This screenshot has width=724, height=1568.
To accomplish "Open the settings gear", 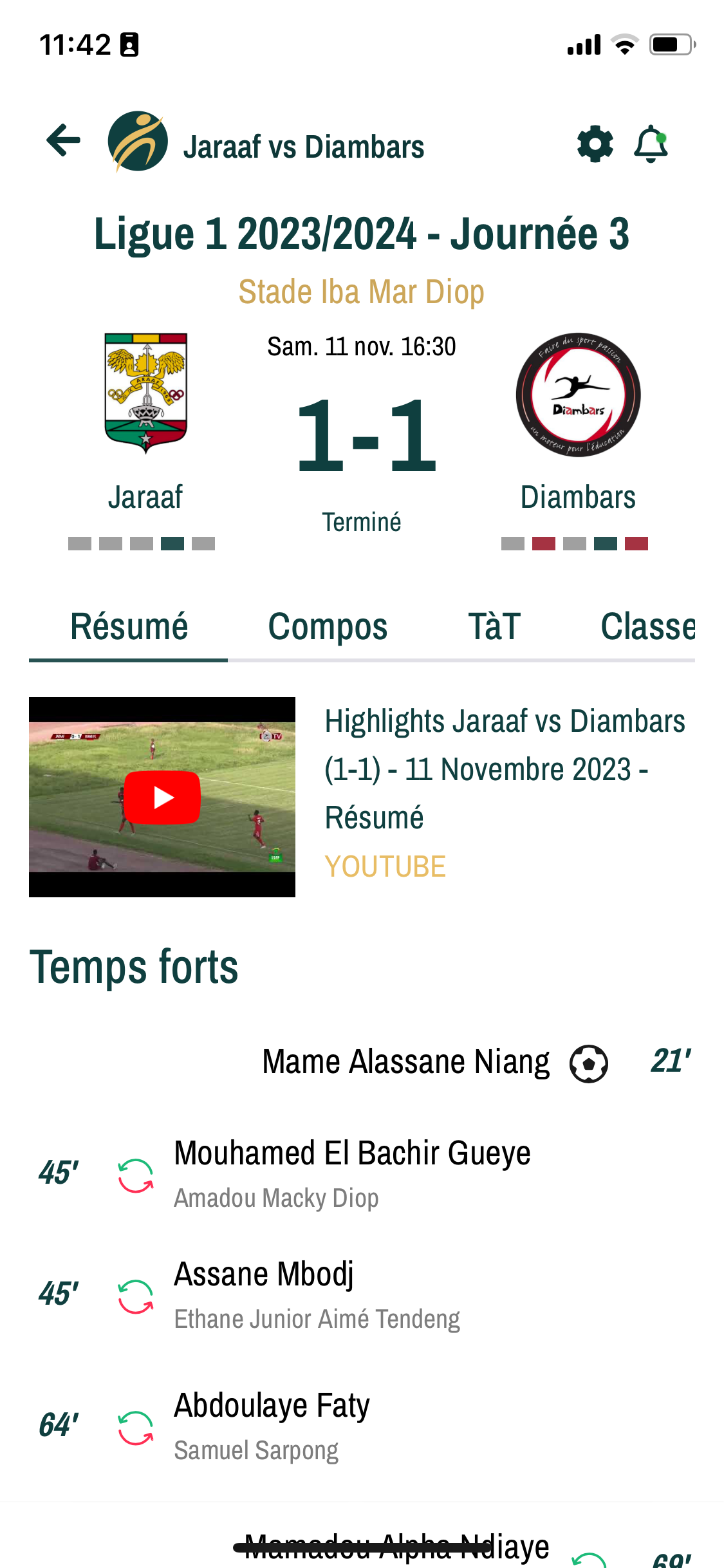I will click(x=595, y=144).
